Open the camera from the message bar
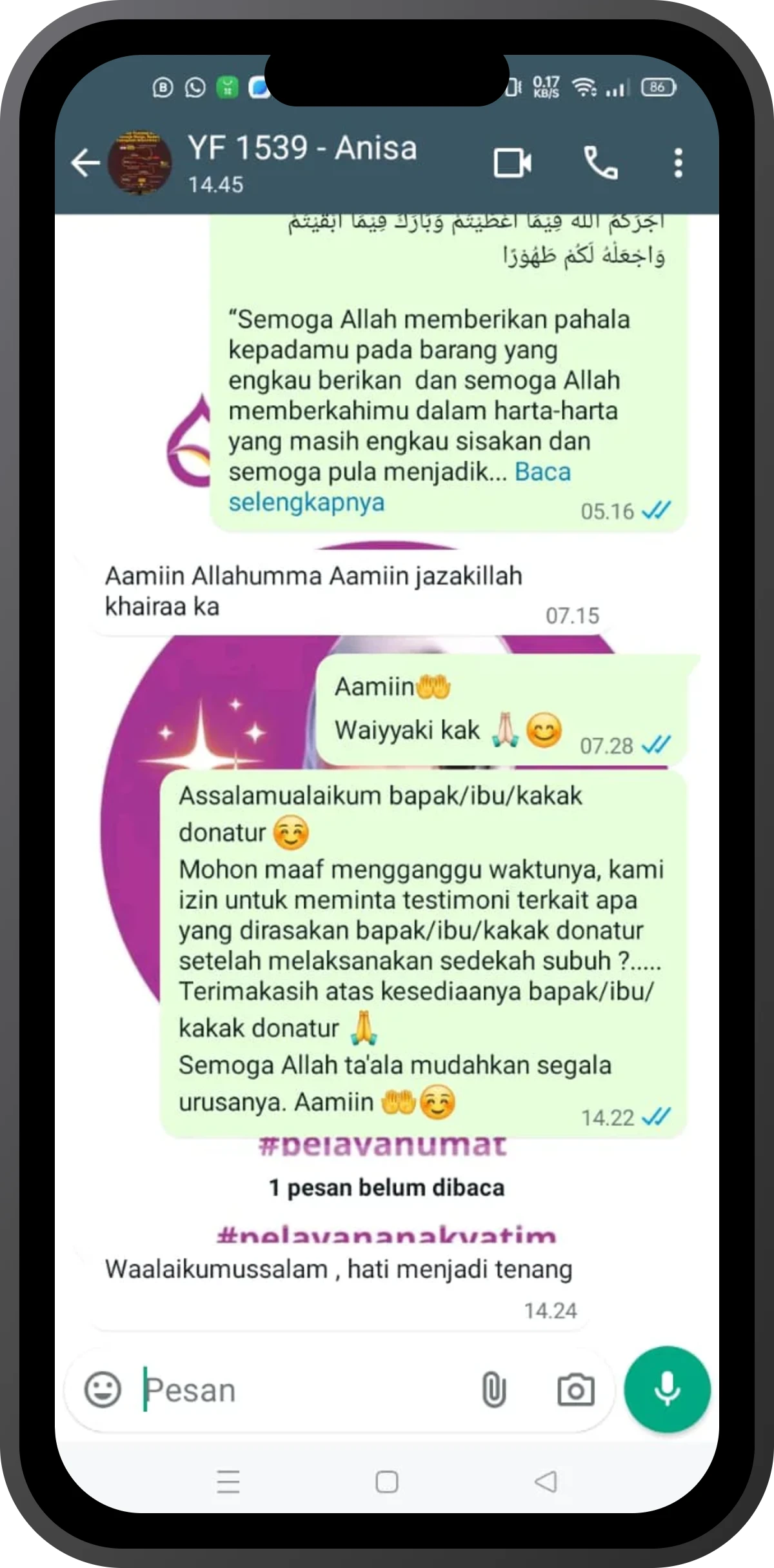Image resolution: width=774 pixels, height=1568 pixels. pos(575,1389)
